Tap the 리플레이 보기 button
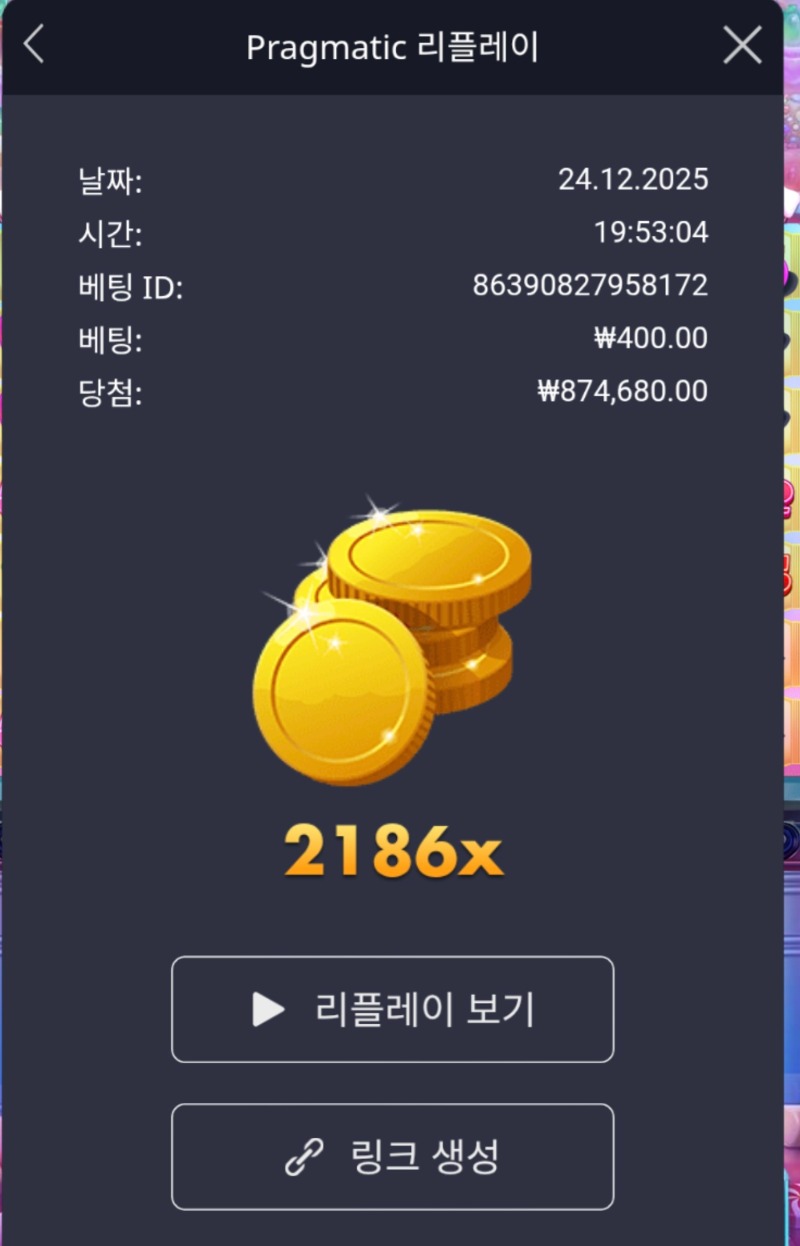This screenshot has height=1246, width=800. tap(392, 1009)
